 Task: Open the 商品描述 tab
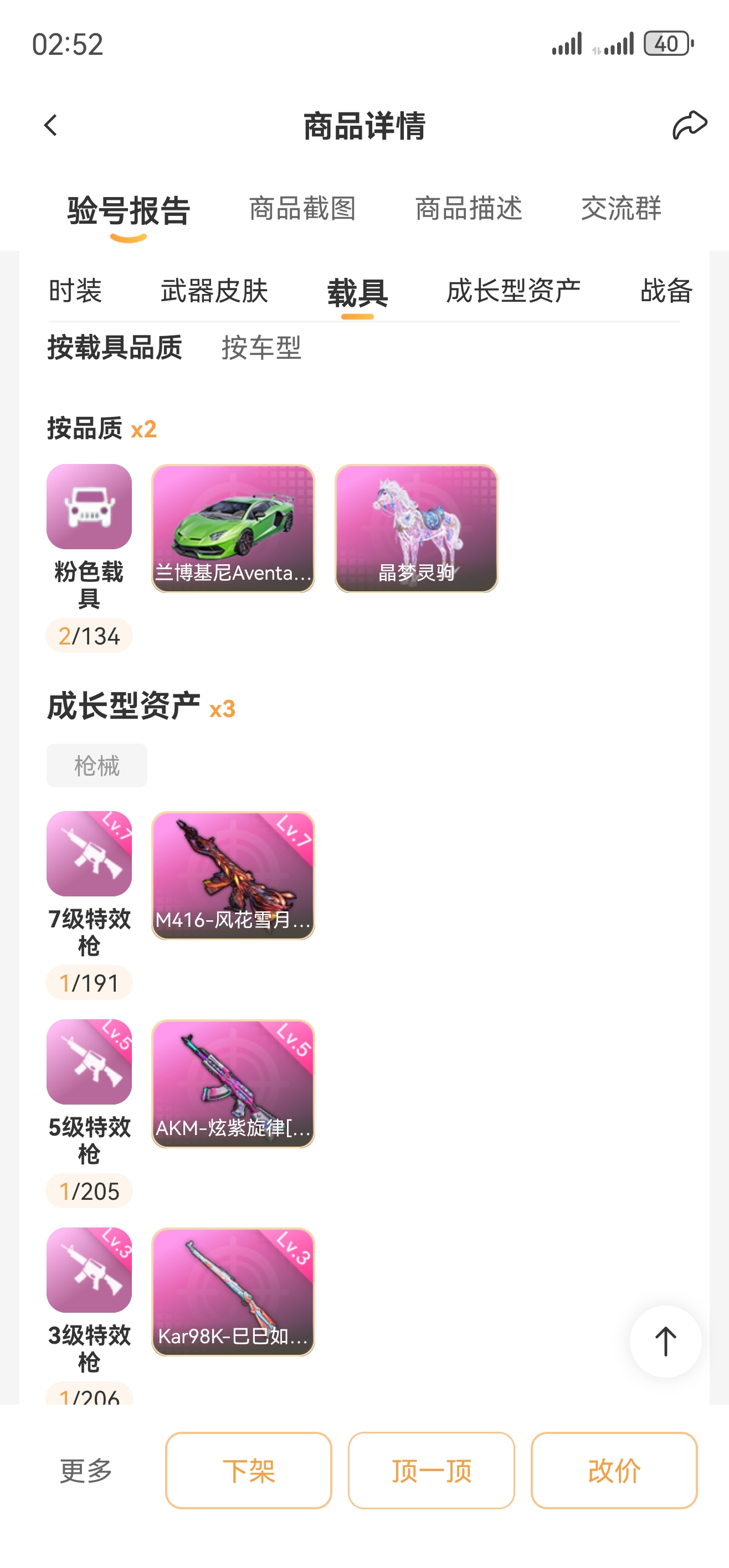468,209
